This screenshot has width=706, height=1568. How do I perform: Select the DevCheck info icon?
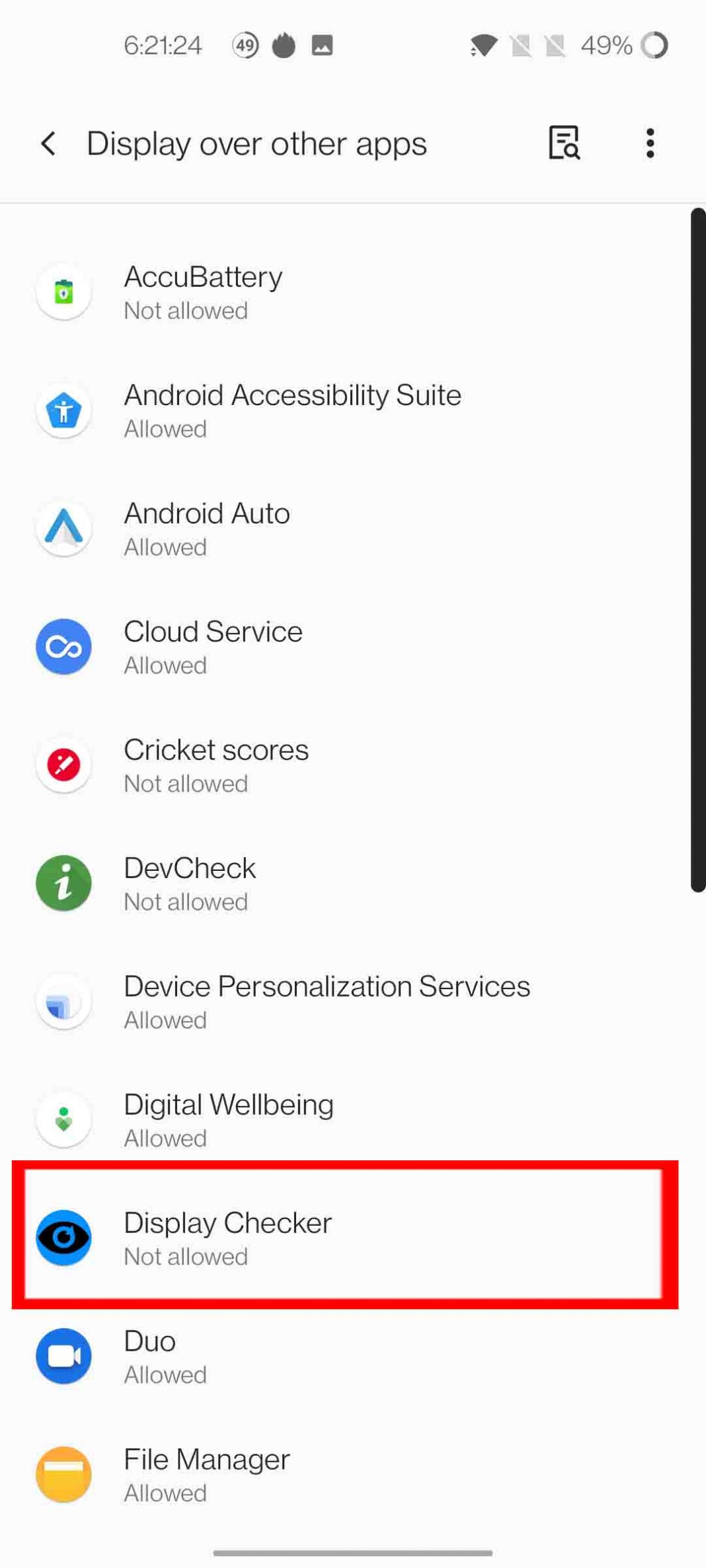click(63, 883)
